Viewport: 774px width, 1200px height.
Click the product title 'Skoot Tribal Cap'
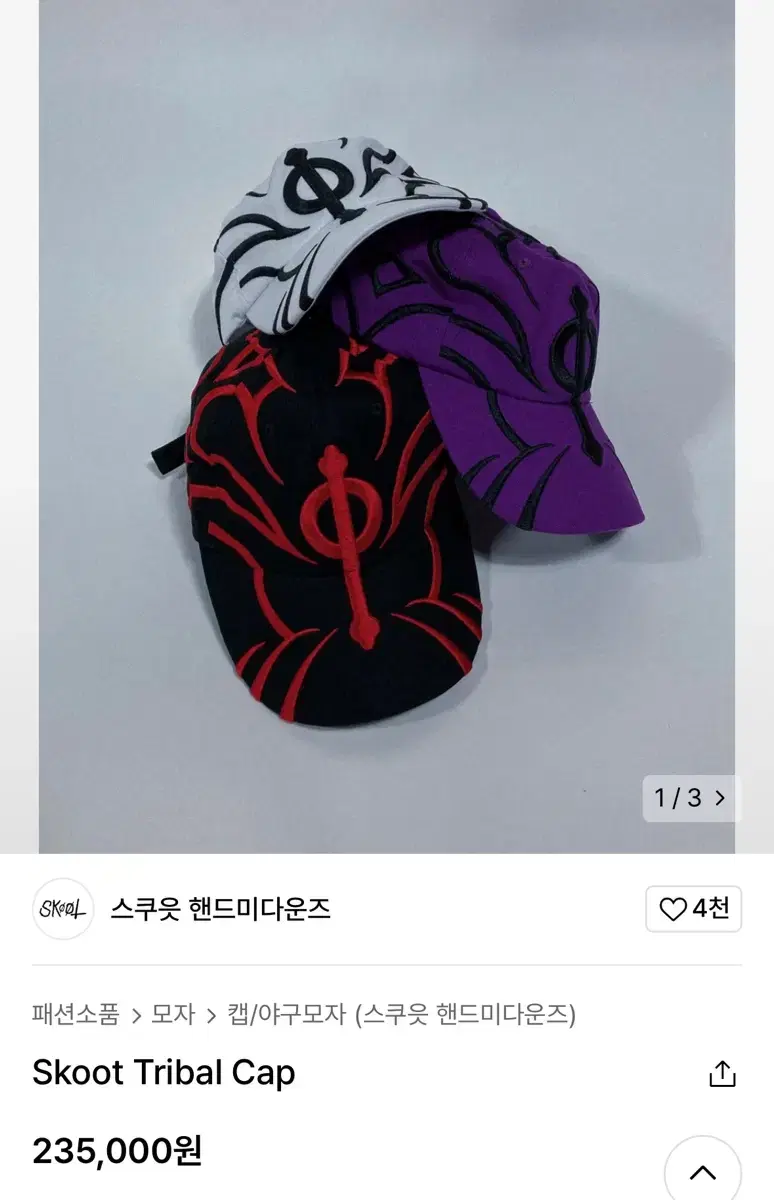pos(163,1073)
